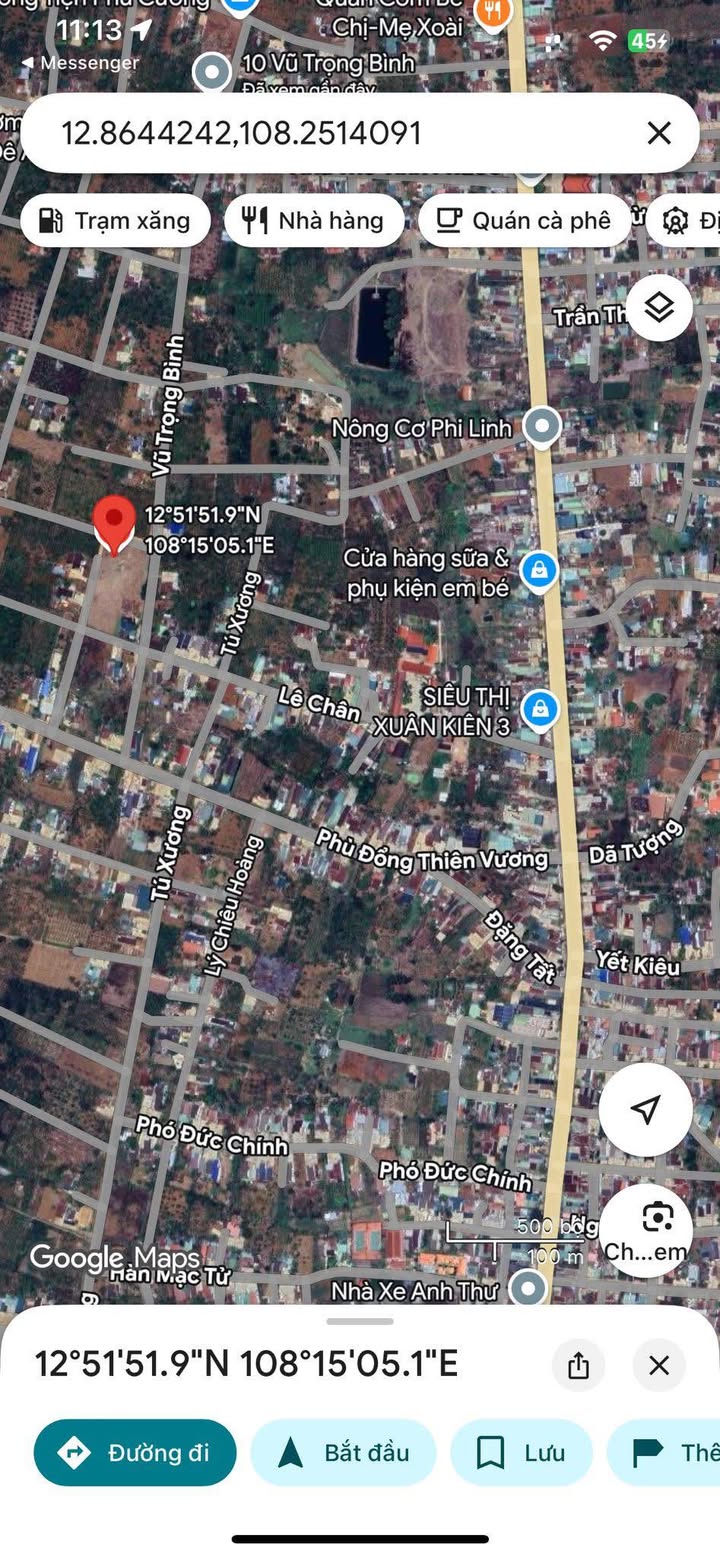720x1557 pixels.
Task: Save this place with Lưu
Action: (x=521, y=1452)
